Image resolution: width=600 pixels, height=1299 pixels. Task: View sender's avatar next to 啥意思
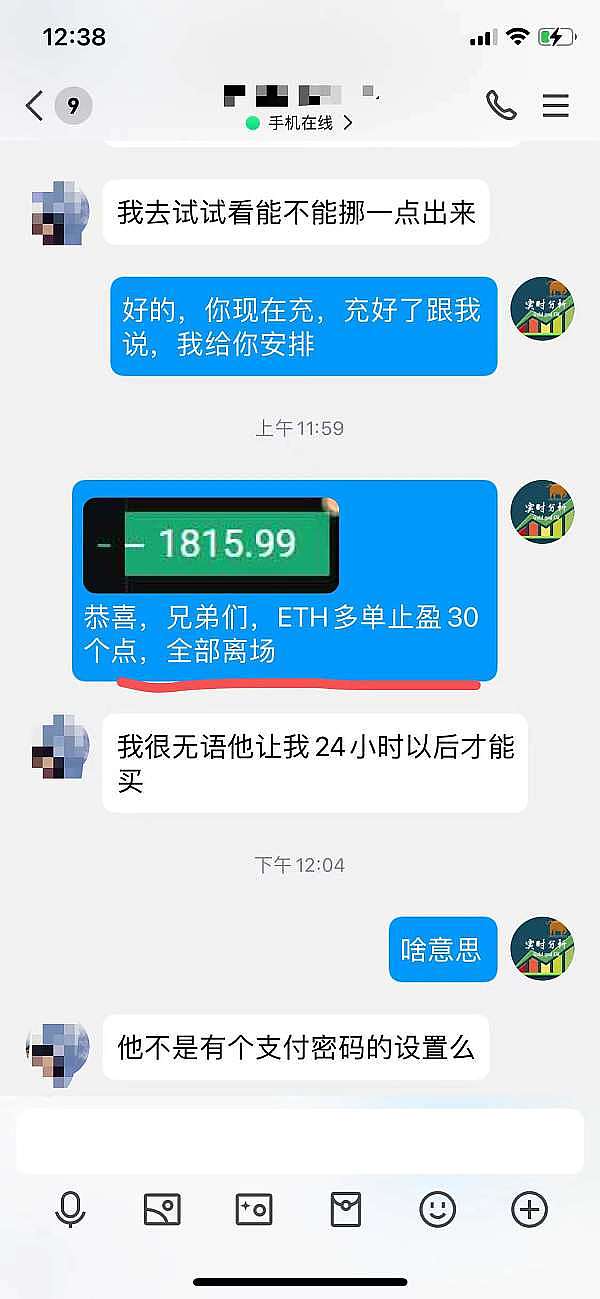coord(542,947)
